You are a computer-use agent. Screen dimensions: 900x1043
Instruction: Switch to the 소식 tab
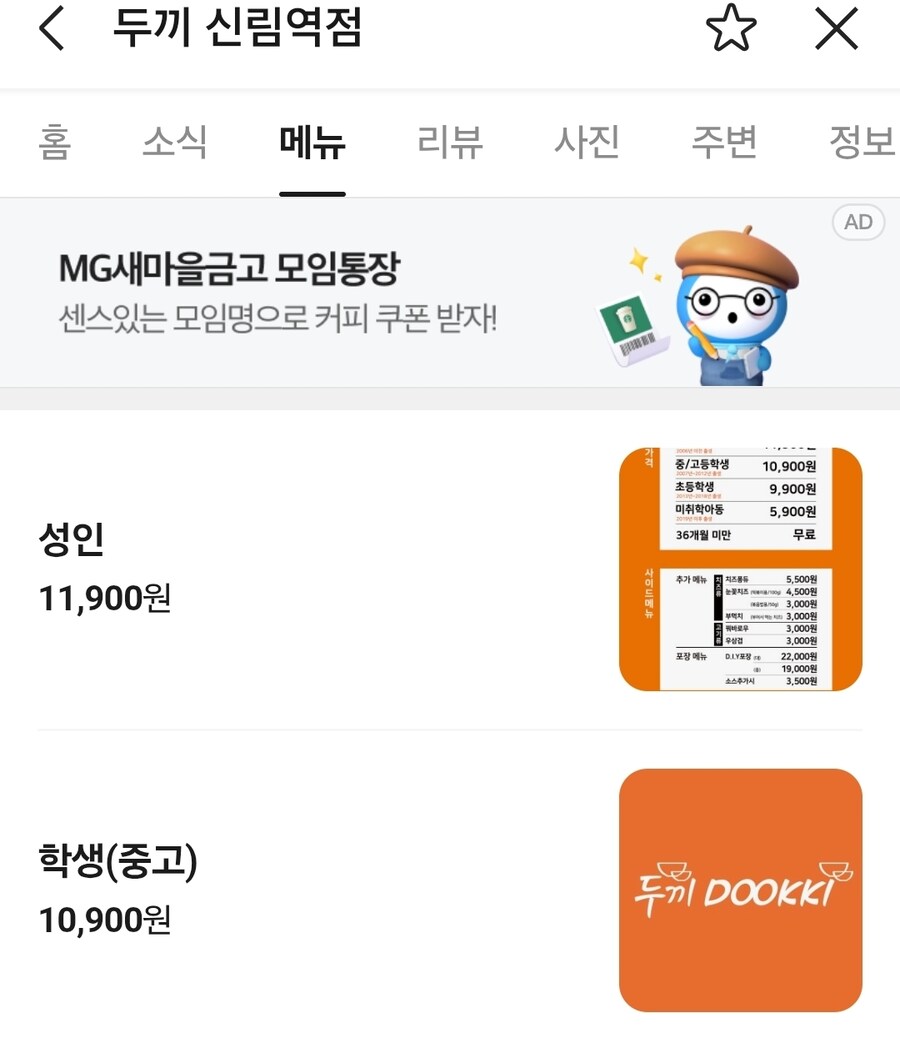coord(174,143)
